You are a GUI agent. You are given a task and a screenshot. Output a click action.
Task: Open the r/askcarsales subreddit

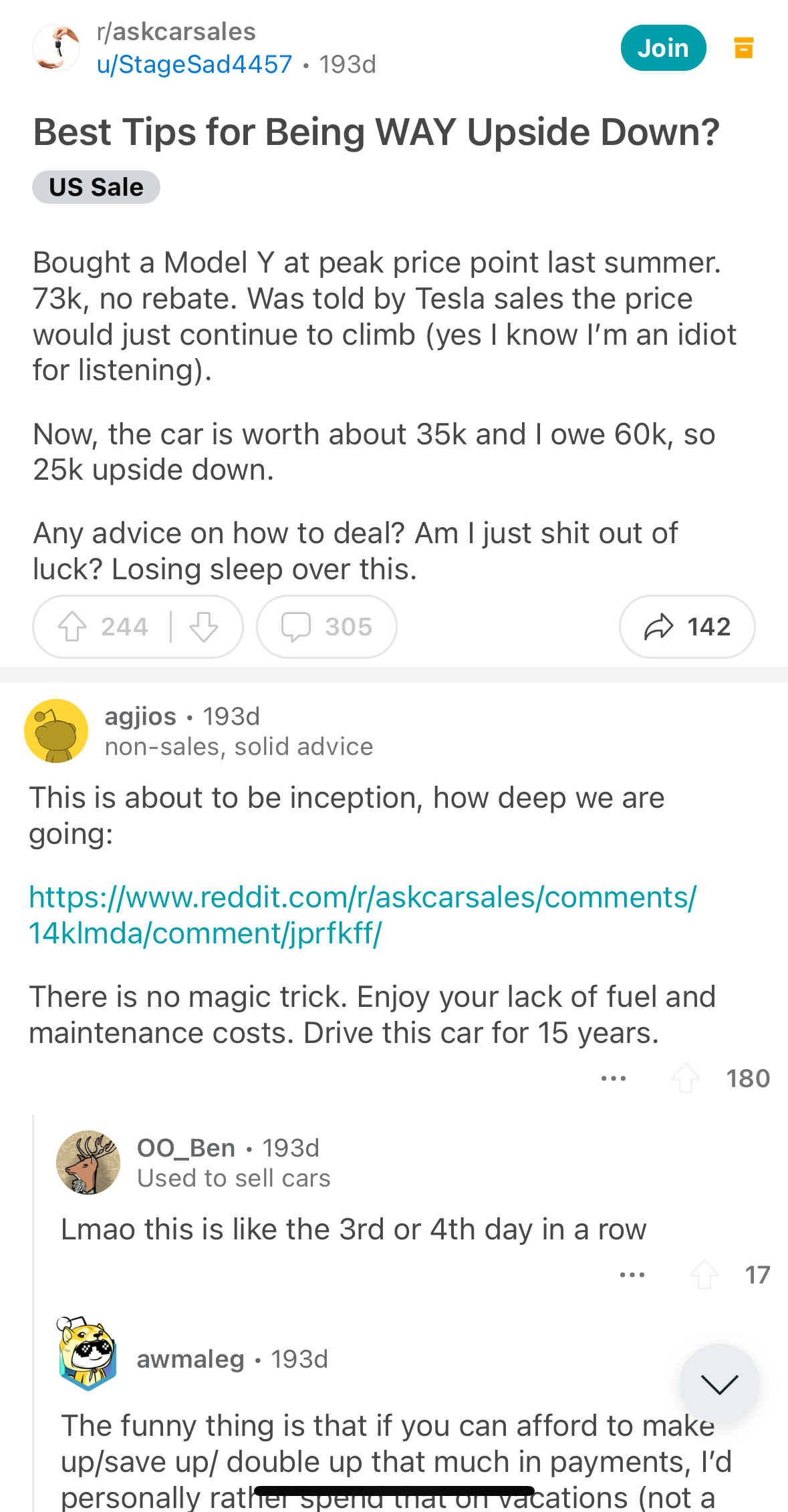(176, 31)
